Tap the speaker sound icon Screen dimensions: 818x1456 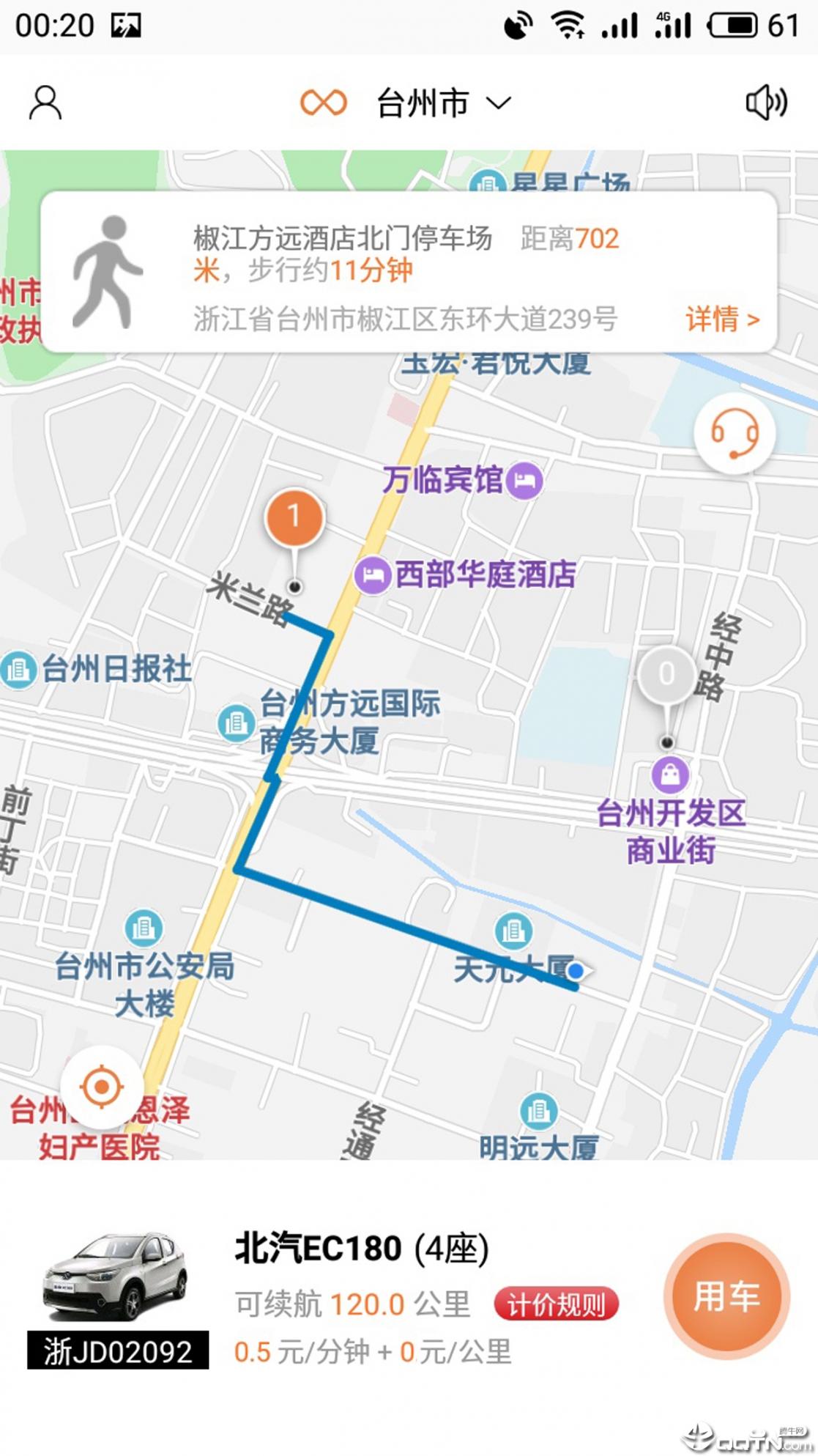click(x=766, y=103)
